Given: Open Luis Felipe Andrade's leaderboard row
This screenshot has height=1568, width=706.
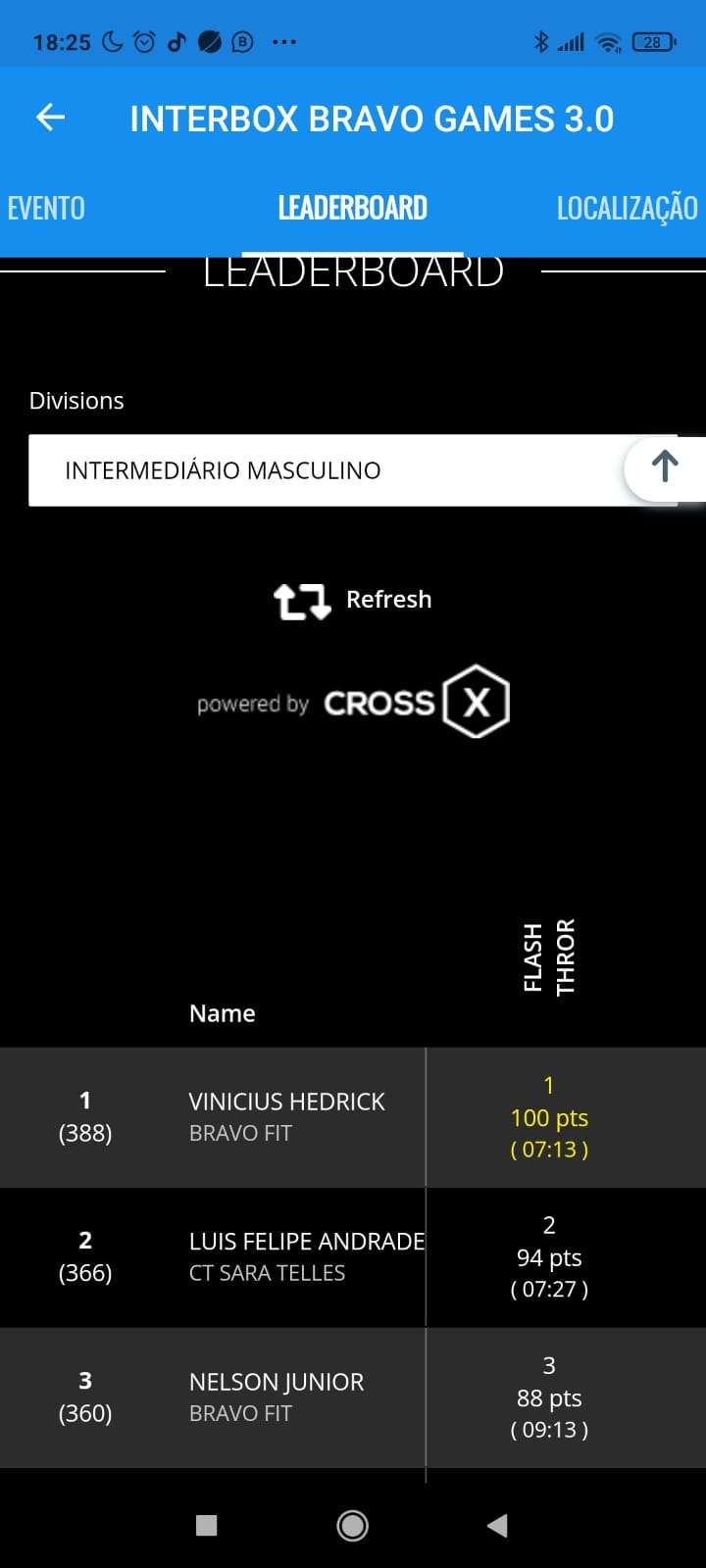Looking at the screenshot, I should (x=306, y=1256).
